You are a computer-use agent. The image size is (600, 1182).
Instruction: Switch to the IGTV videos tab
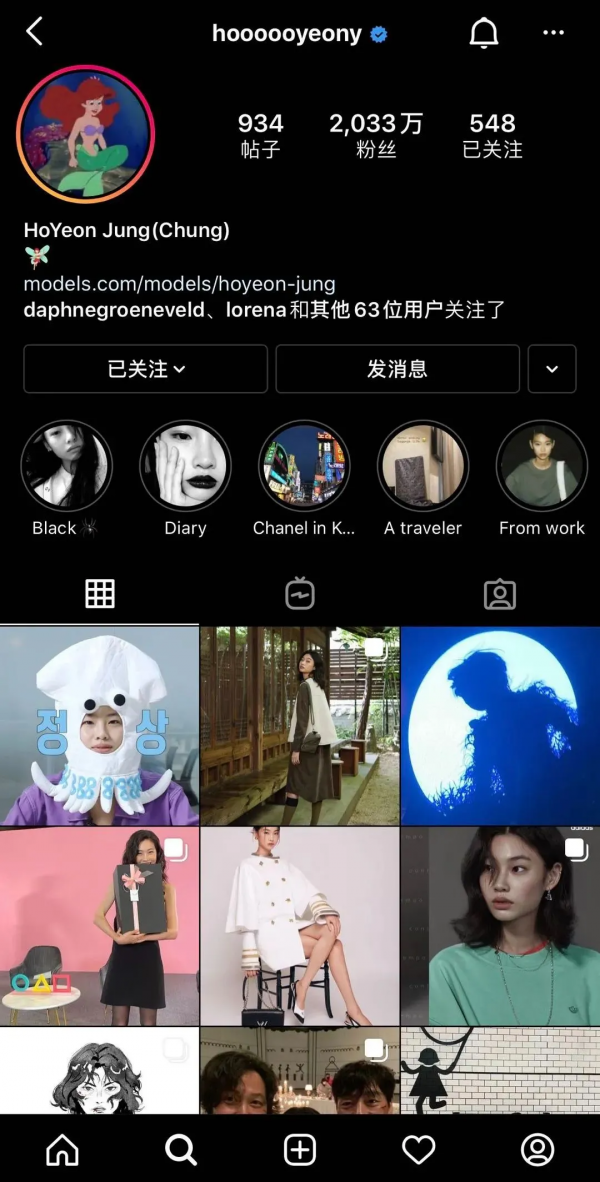click(x=299, y=594)
